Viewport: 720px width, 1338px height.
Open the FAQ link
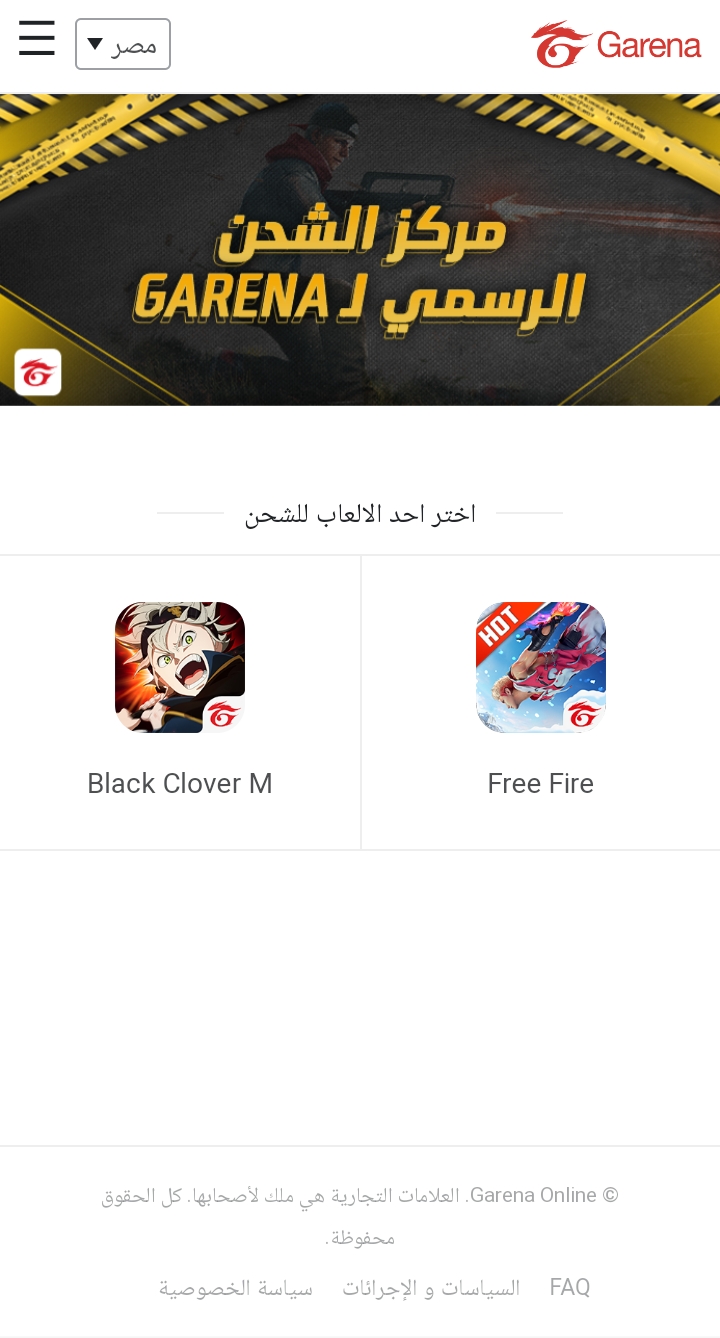click(x=570, y=1287)
